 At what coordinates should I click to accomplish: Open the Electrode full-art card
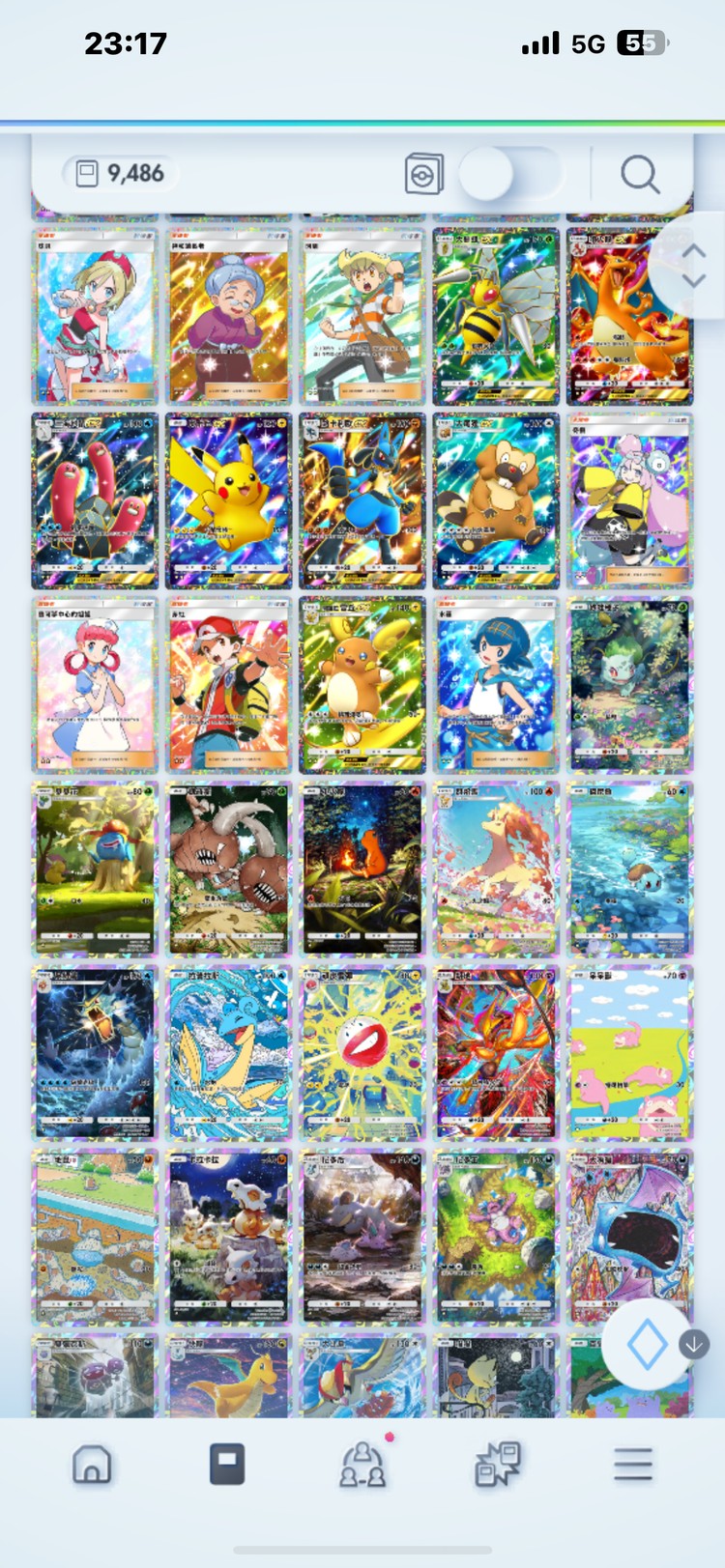(x=362, y=1053)
